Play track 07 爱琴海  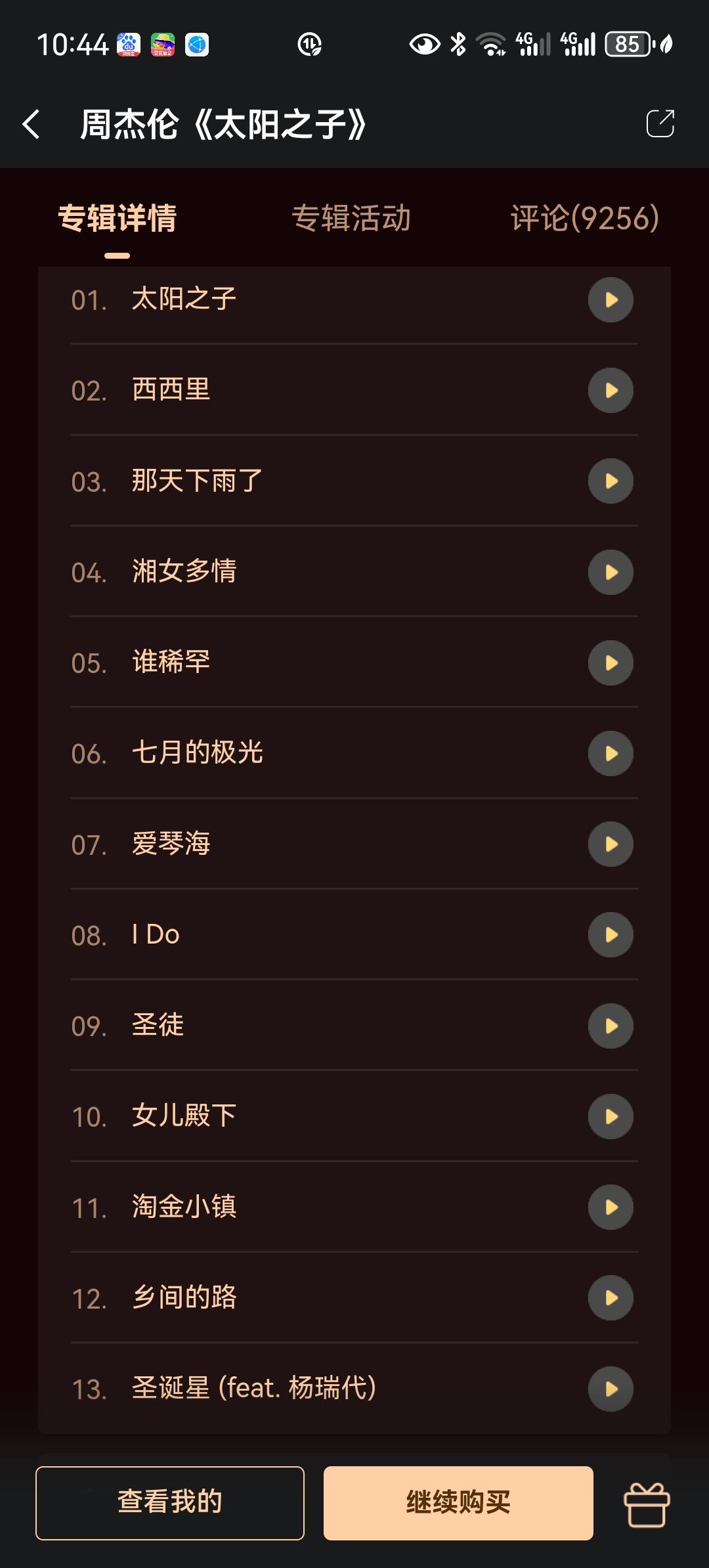(x=610, y=844)
